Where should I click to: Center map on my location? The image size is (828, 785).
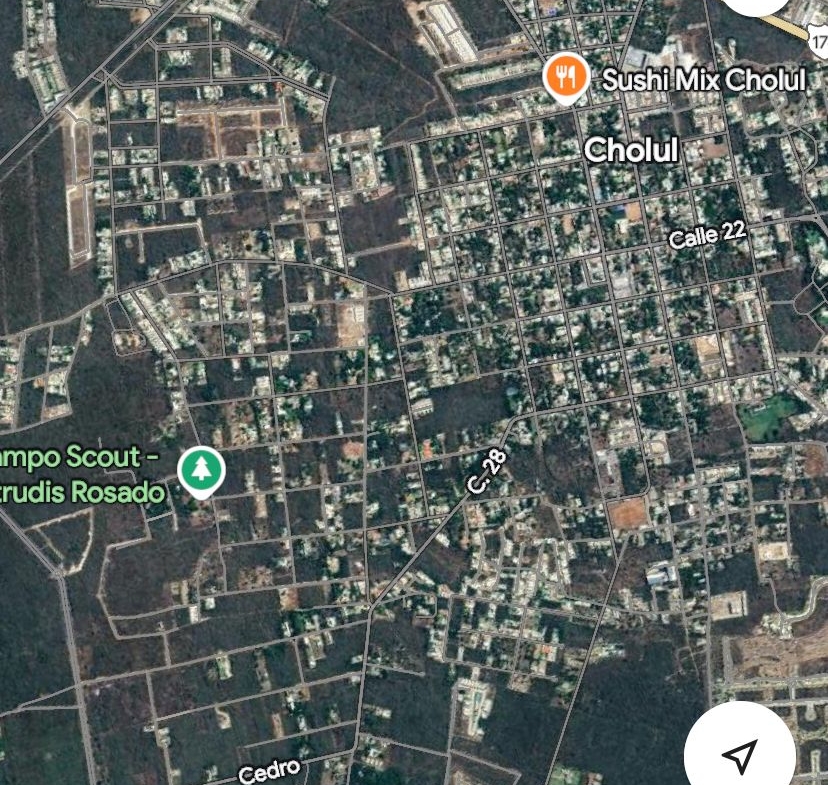tap(739, 755)
